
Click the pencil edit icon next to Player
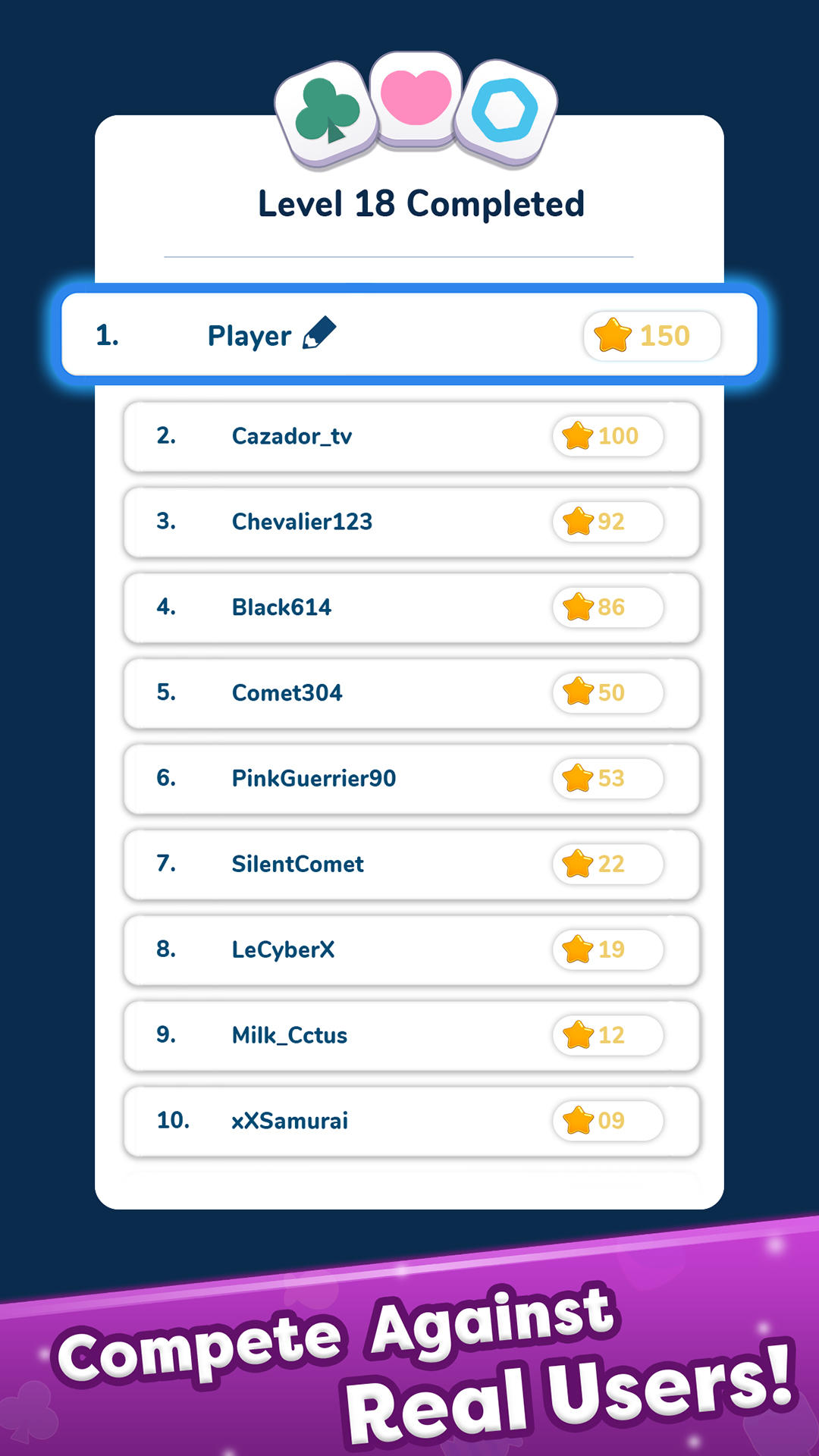tap(320, 334)
